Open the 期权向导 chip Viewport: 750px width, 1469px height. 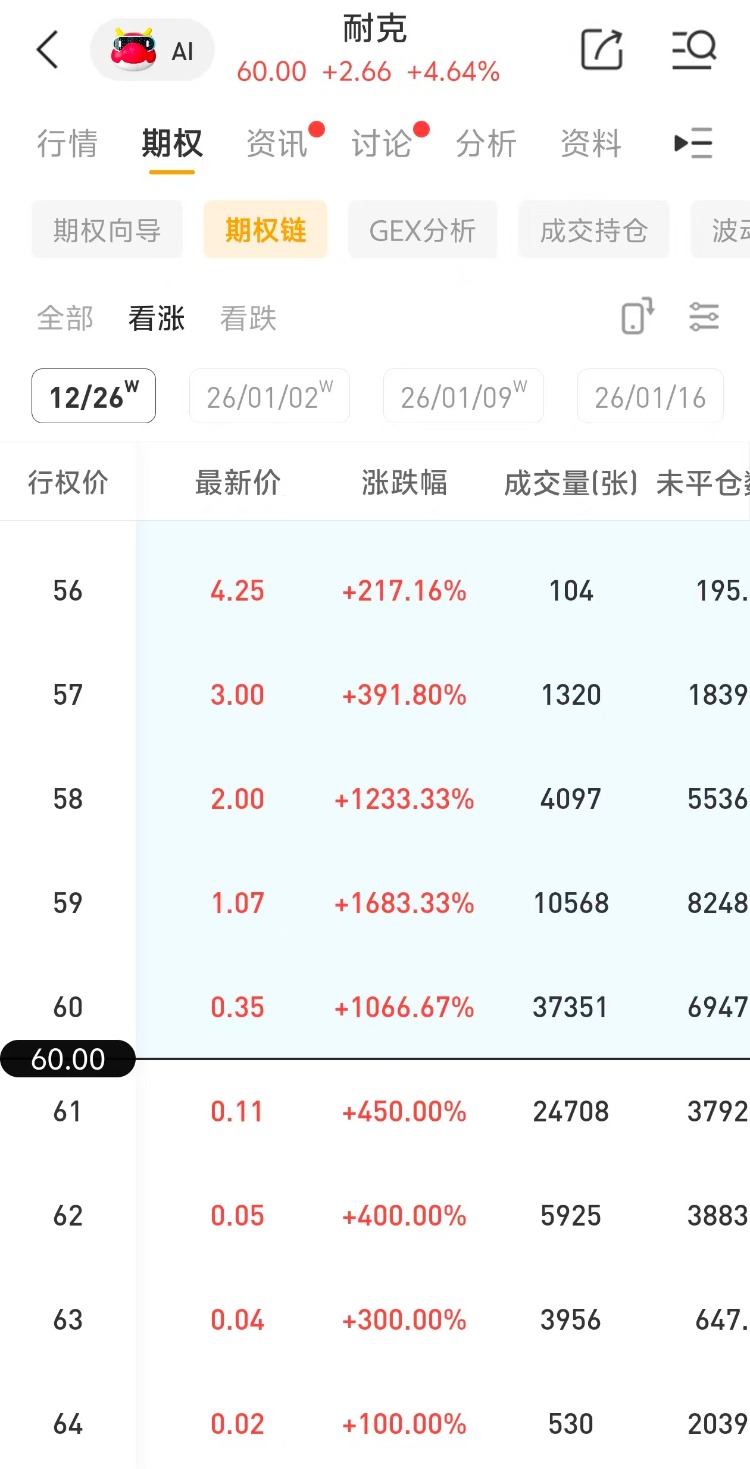point(107,231)
